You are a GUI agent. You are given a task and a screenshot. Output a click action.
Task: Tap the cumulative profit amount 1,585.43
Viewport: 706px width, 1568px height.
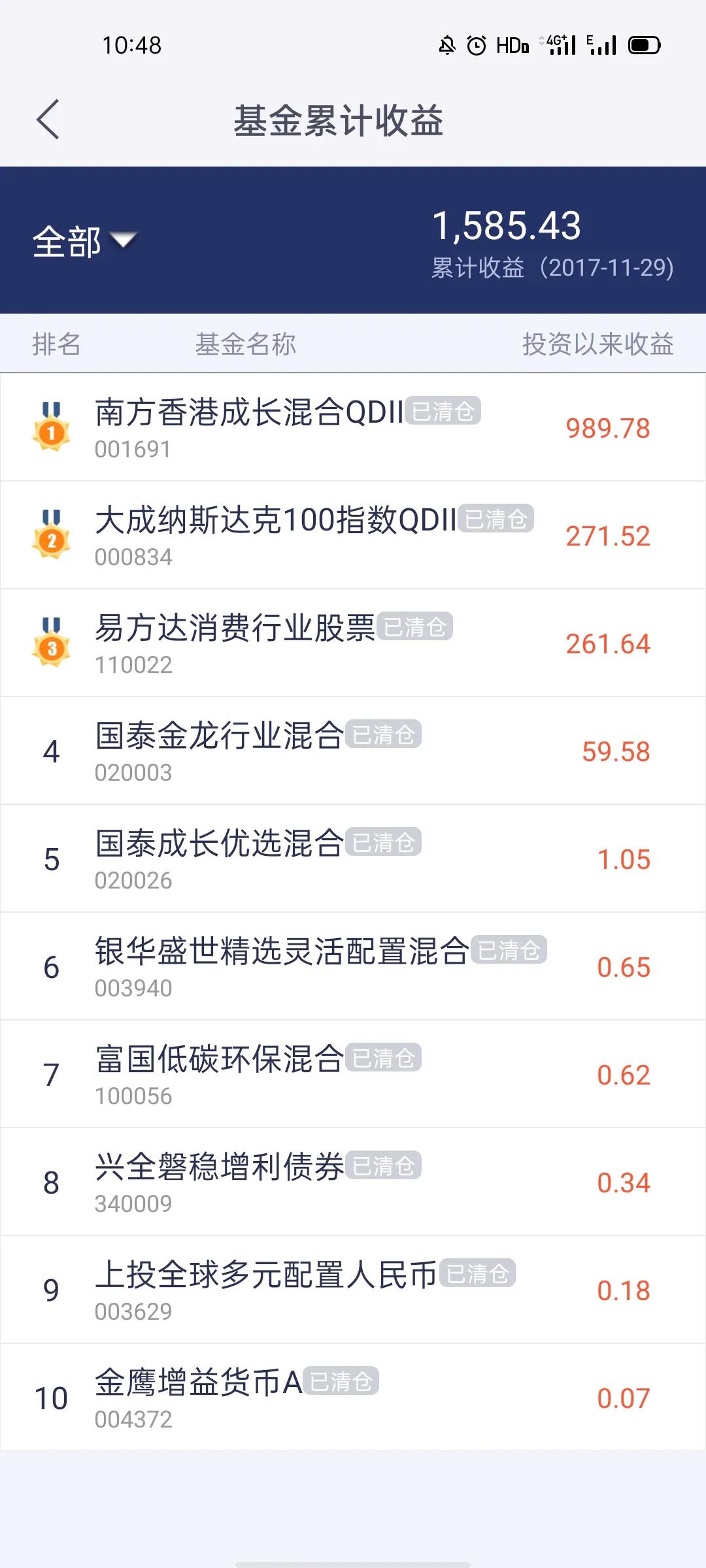click(508, 227)
